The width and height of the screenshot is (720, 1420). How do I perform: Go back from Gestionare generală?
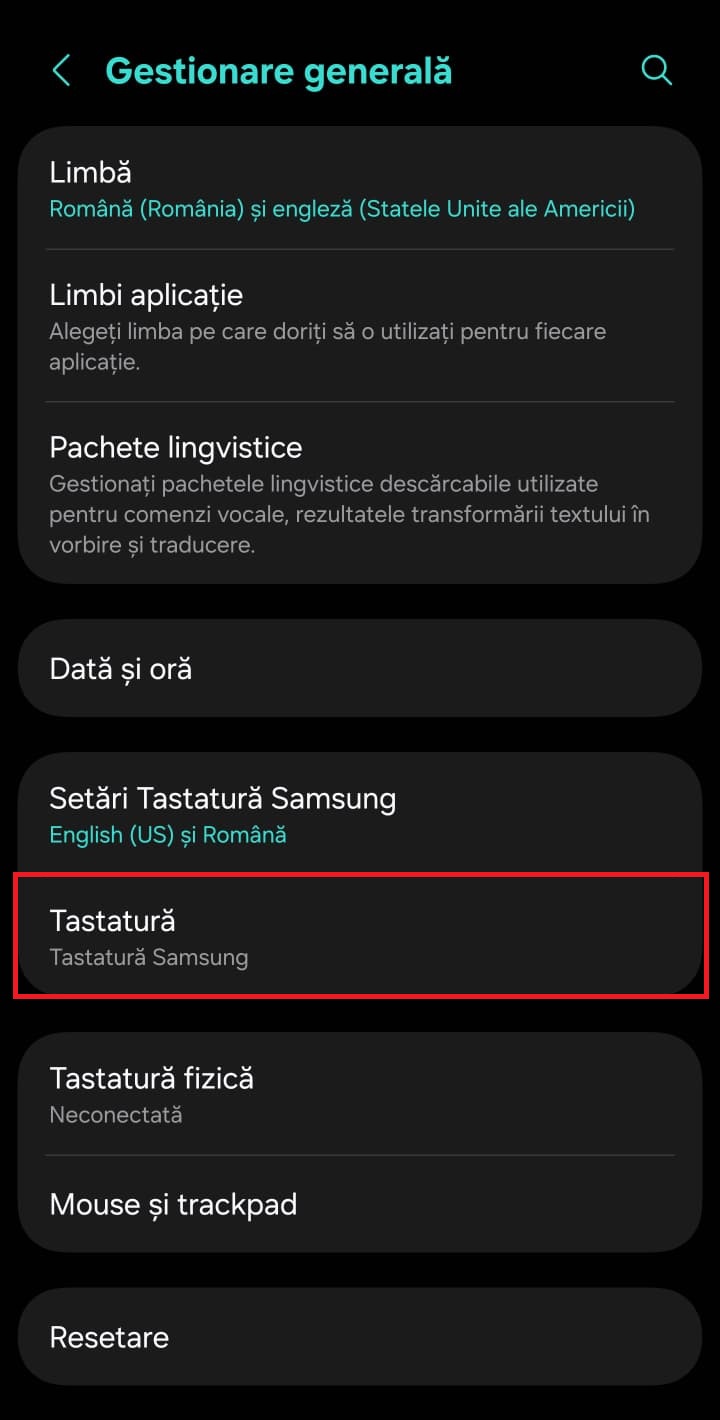point(61,71)
